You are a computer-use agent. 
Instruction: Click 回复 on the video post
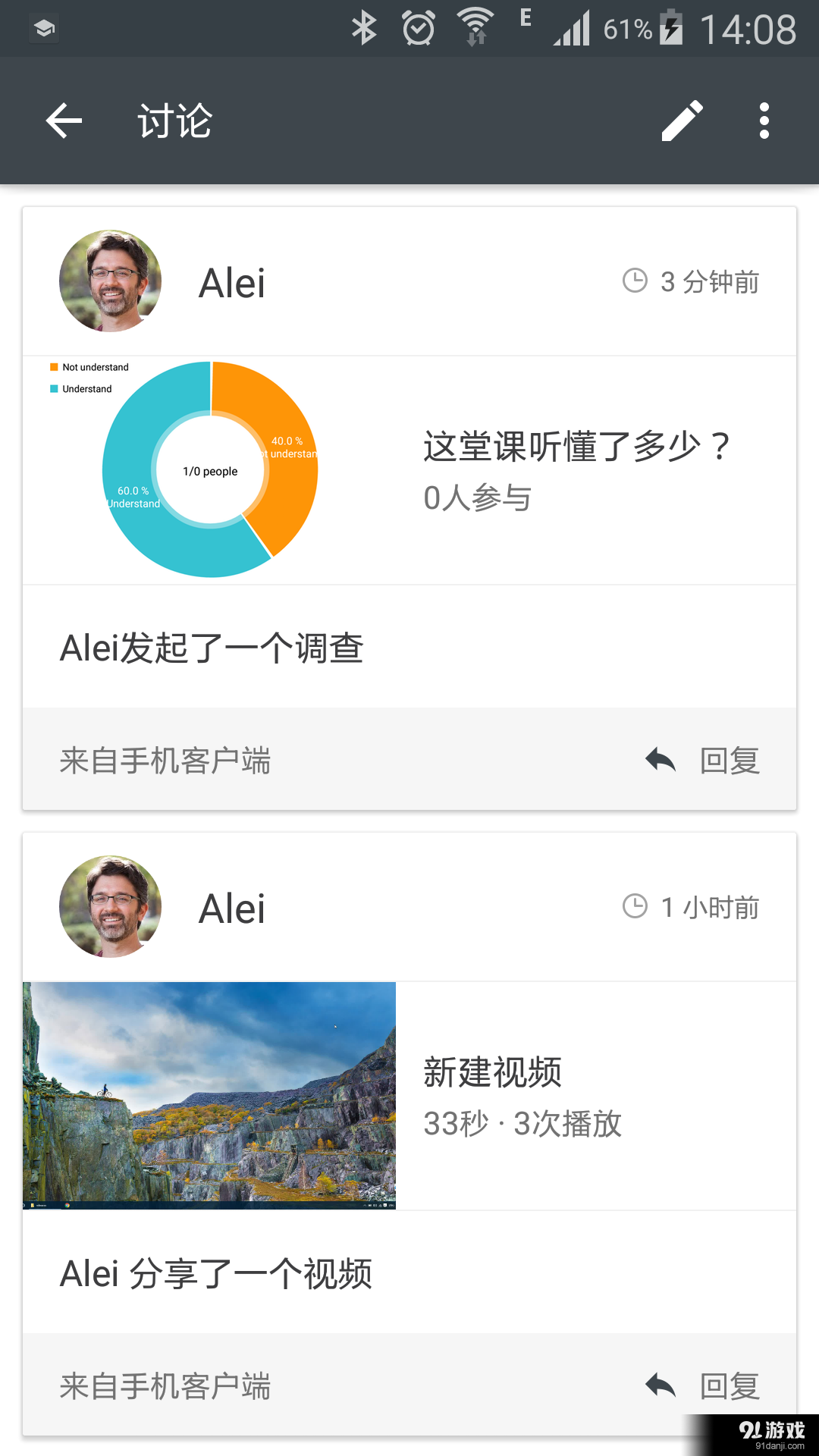pos(729,1386)
